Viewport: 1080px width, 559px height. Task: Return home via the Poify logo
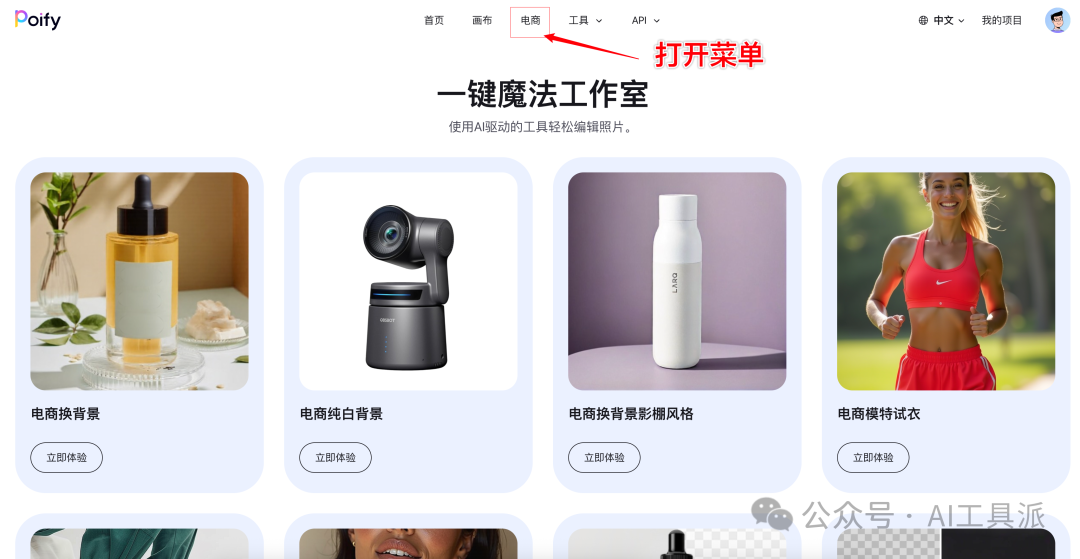pyautogui.click(x=38, y=19)
